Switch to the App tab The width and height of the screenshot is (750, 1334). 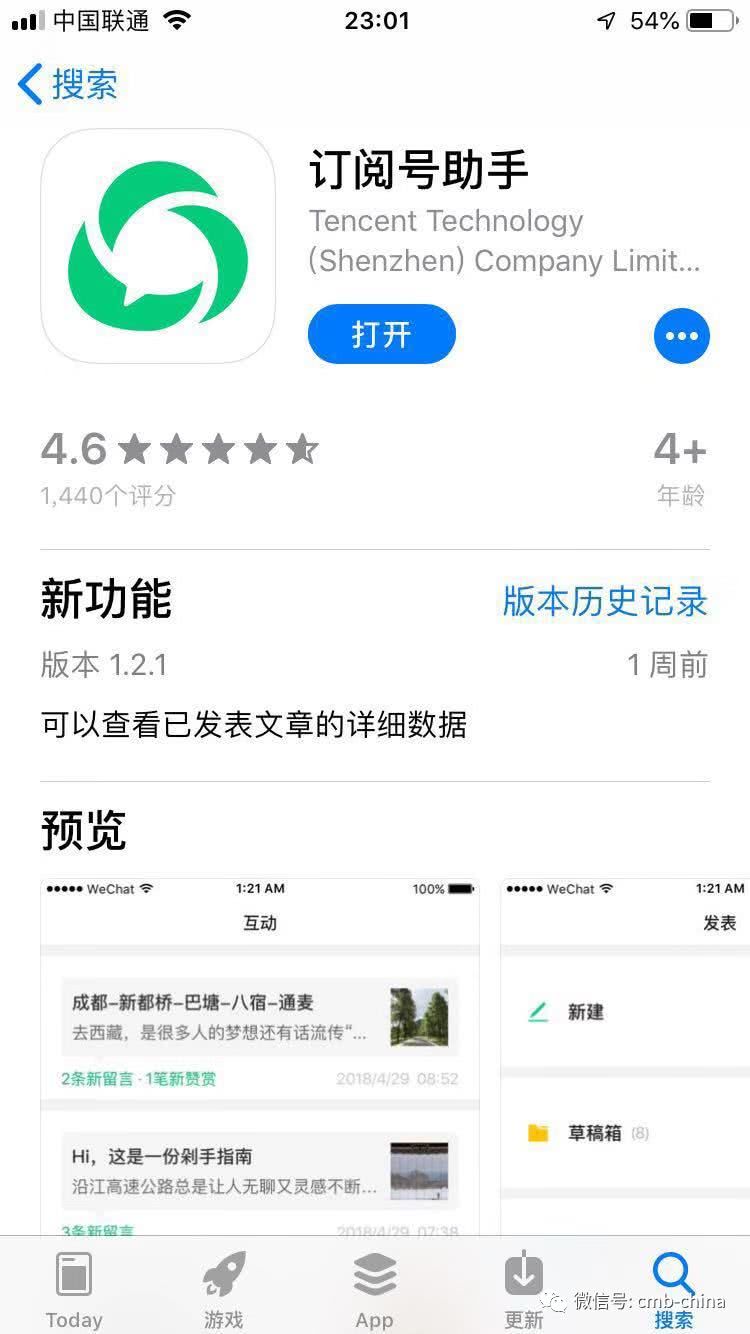click(x=375, y=1289)
